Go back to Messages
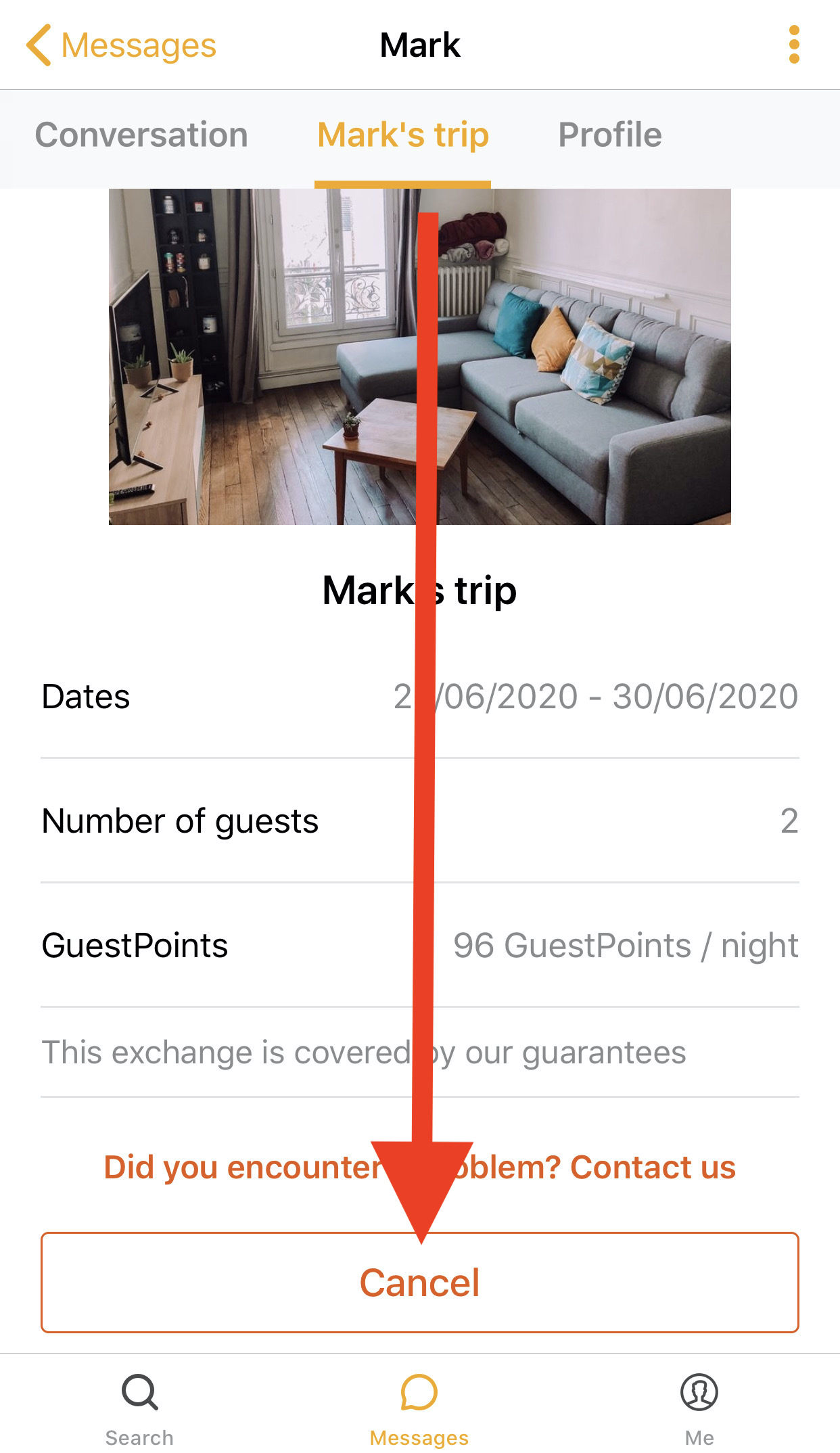 (122, 45)
